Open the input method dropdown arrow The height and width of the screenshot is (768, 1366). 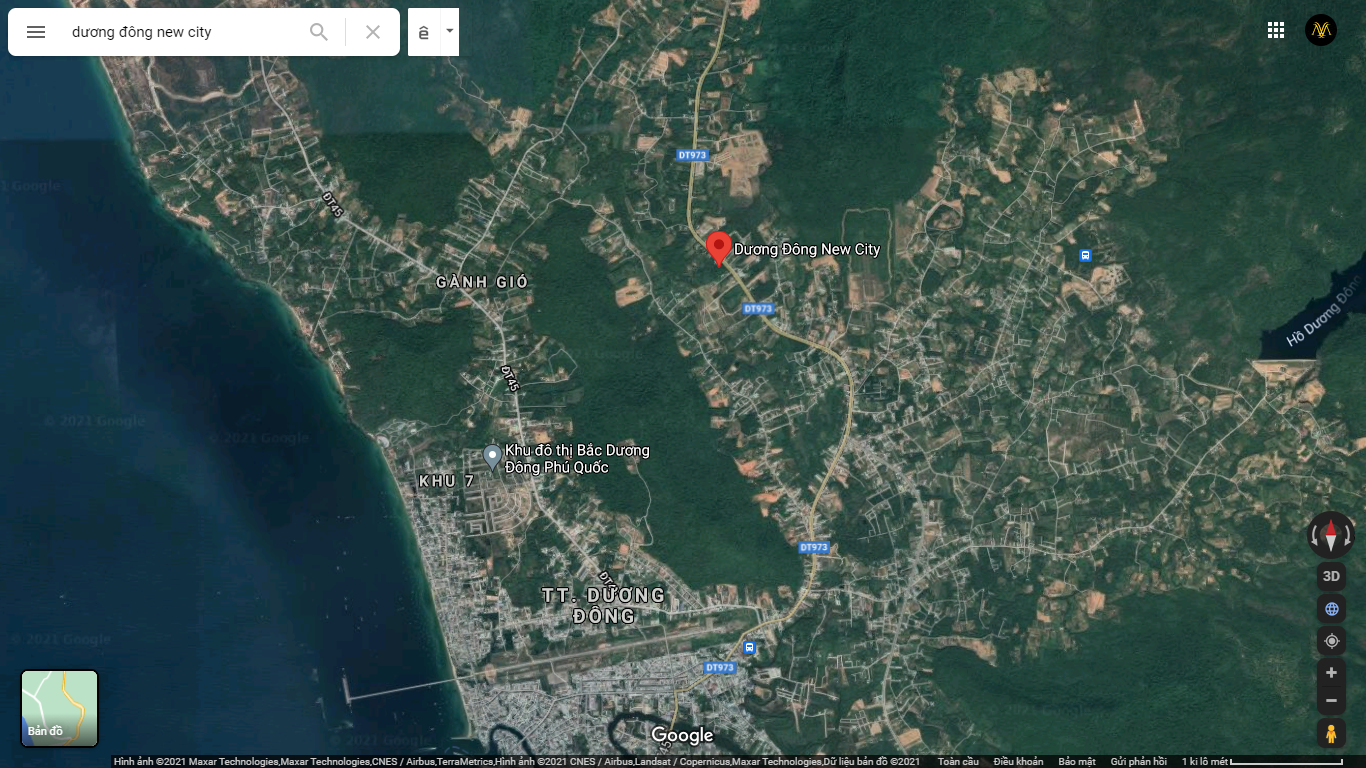(x=450, y=31)
